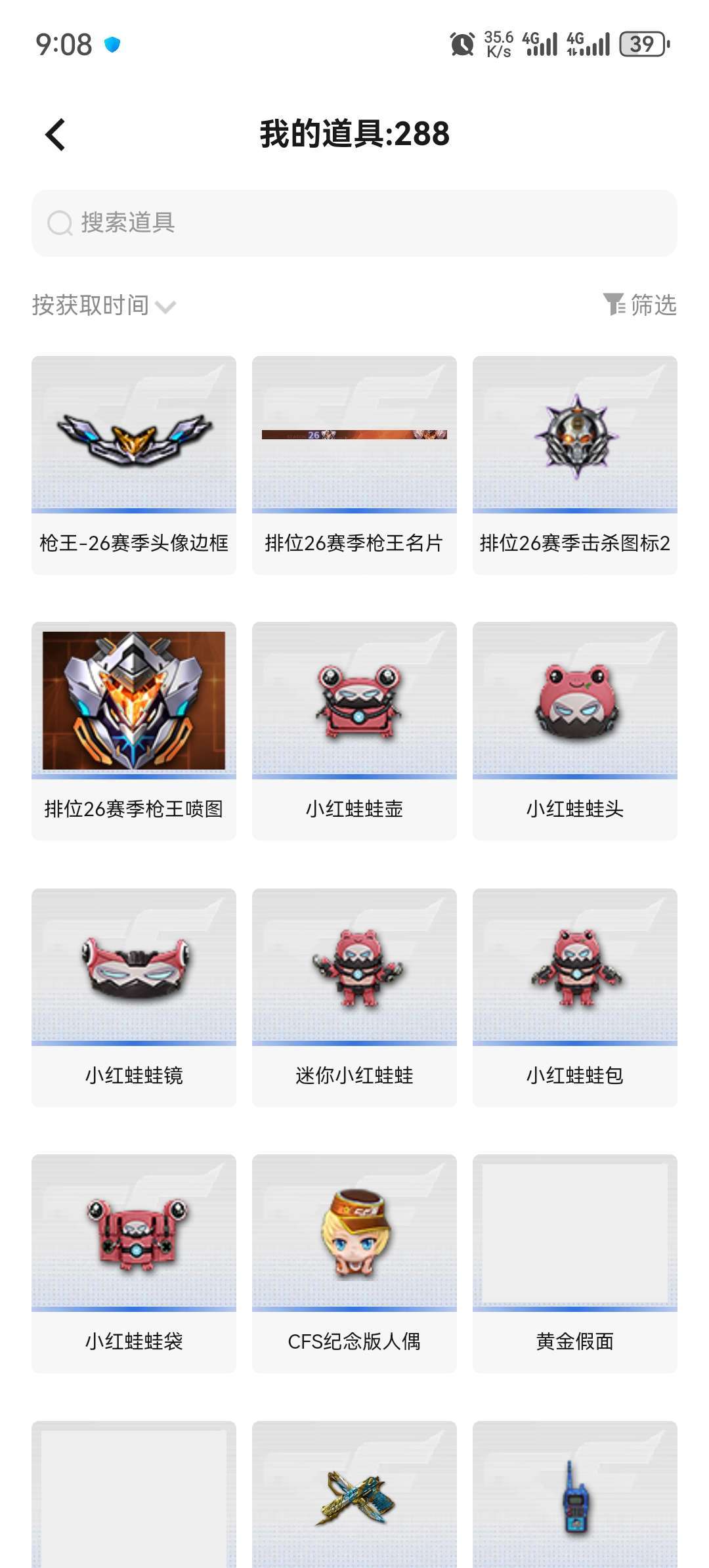This screenshot has width=709, height=1568.
Task: Open the 枪王-26赛季头像边框 item
Action: pos(134,465)
